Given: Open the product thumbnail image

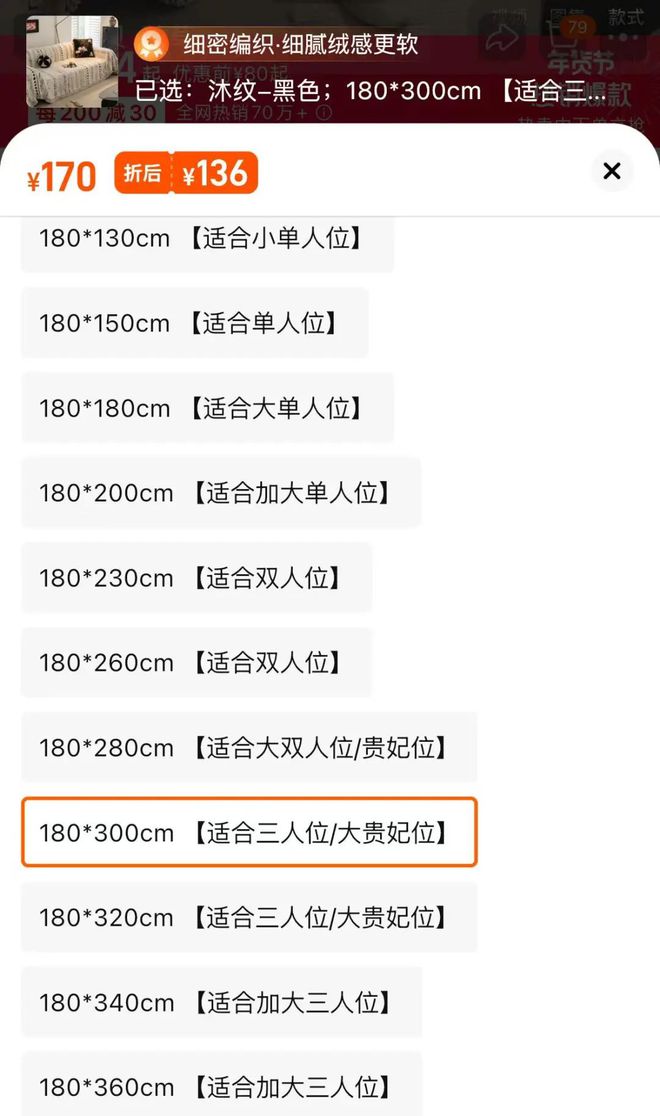Looking at the screenshot, I should [72, 61].
